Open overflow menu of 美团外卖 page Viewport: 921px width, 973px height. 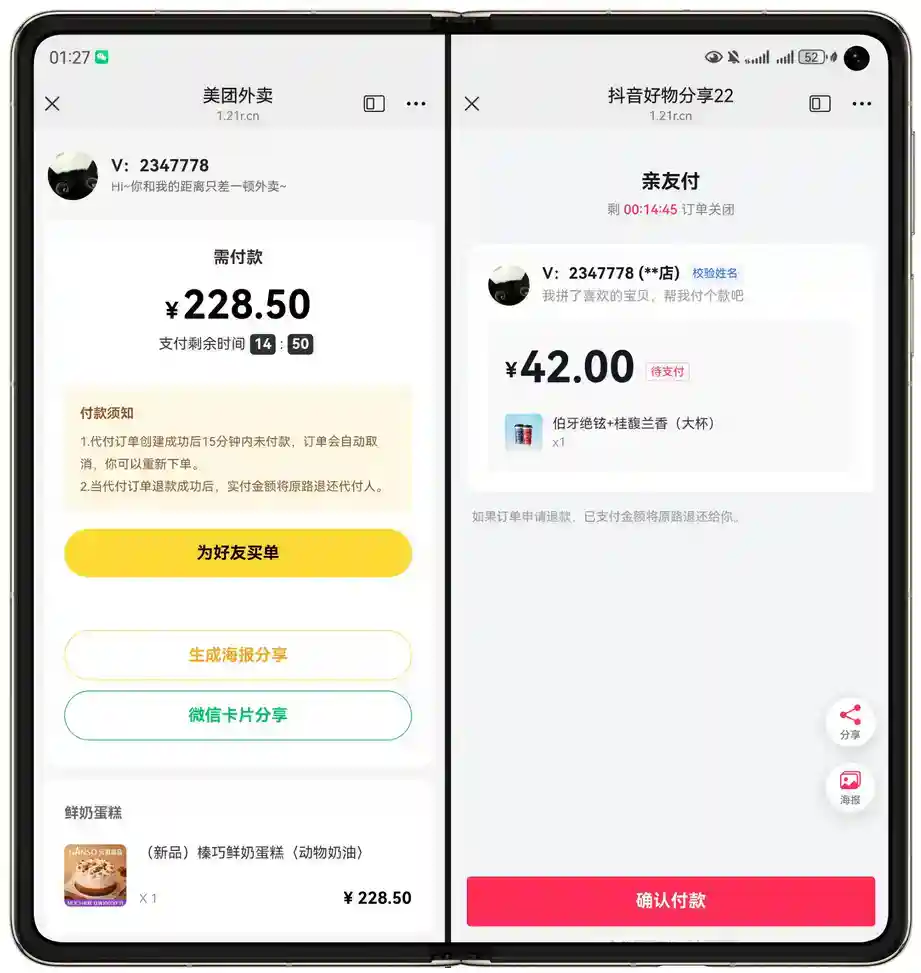click(416, 104)
